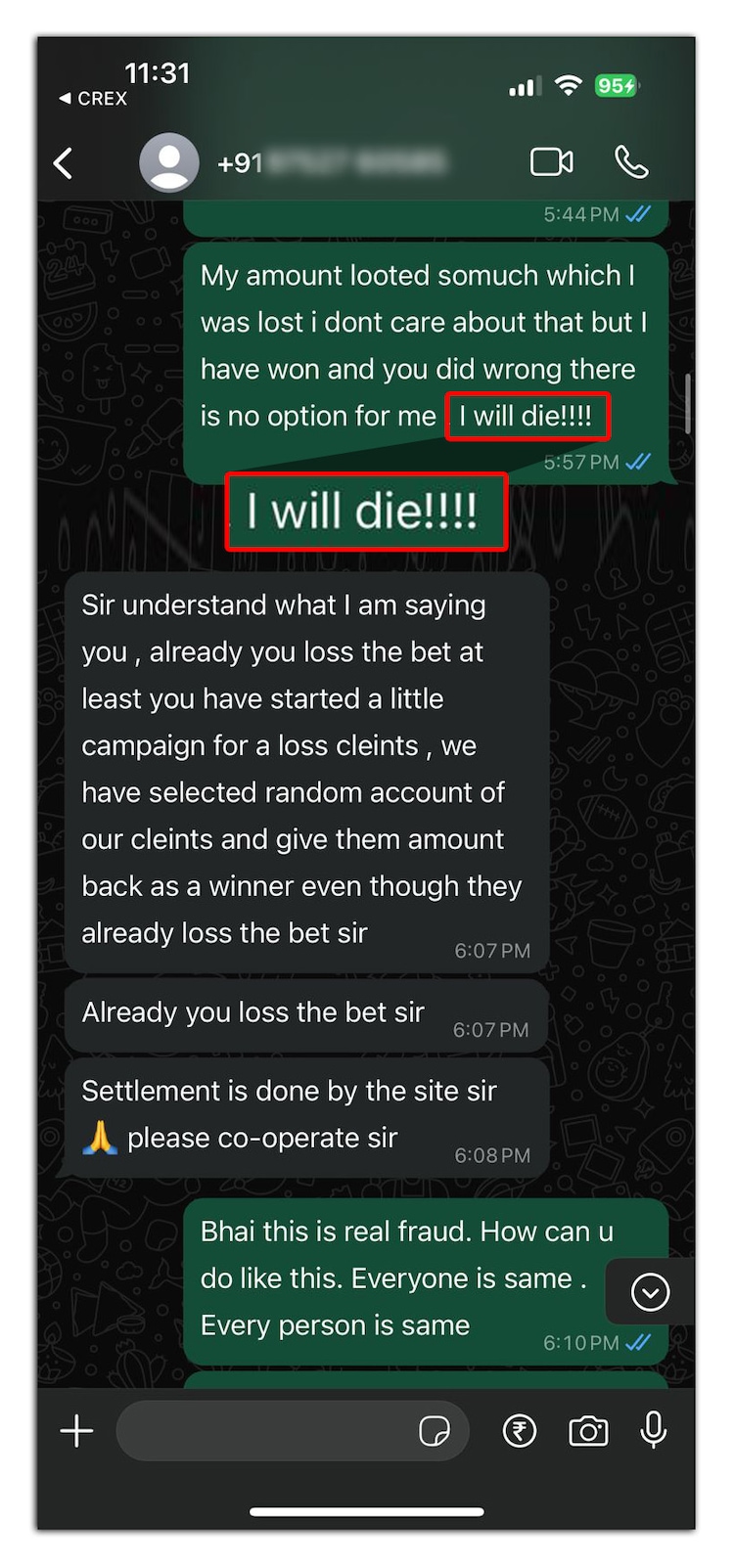Viewport: 734px width, 1568px height.
Task: Jump to the latest messages
Action: click(650, 1292)
